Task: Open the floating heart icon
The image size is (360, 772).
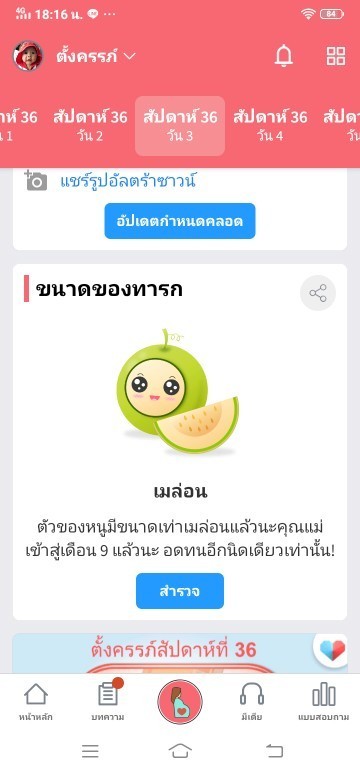Action: point(330,650)
